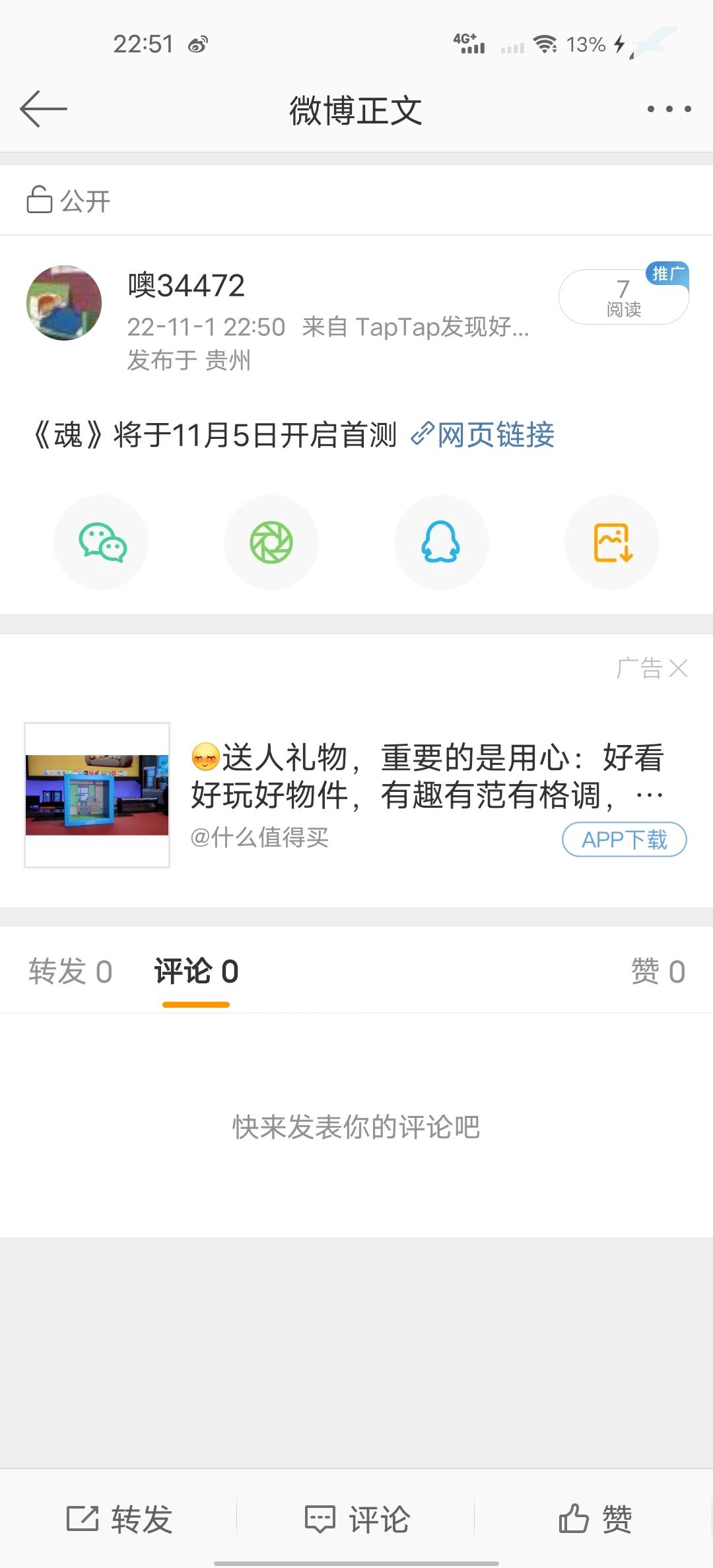Open the 公开 visibility setting
713x1568 pixels.
[69, 201]
